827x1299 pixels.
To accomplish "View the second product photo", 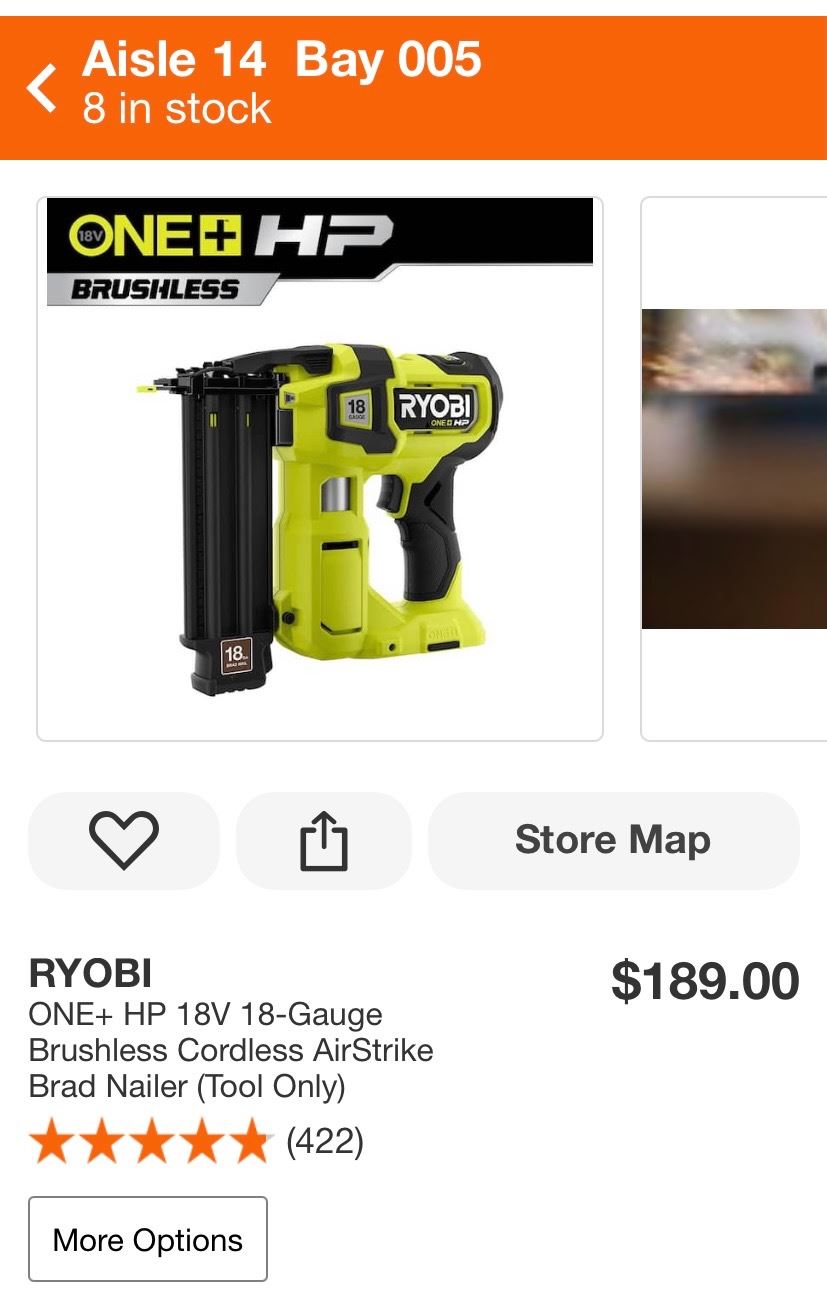I will click(x=735, y=469).
